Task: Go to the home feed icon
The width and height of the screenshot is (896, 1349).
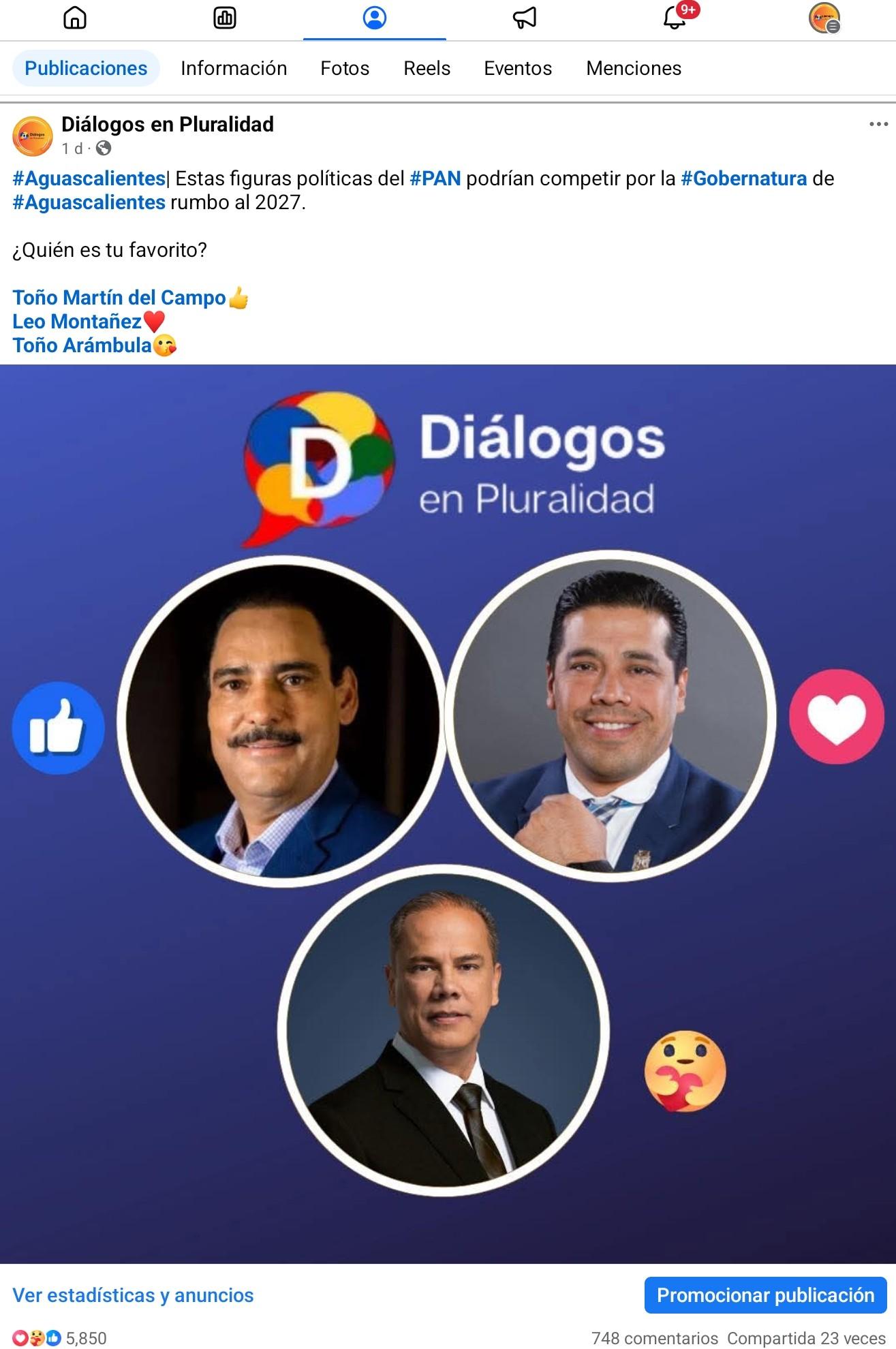Action: (x=75, y=18)
